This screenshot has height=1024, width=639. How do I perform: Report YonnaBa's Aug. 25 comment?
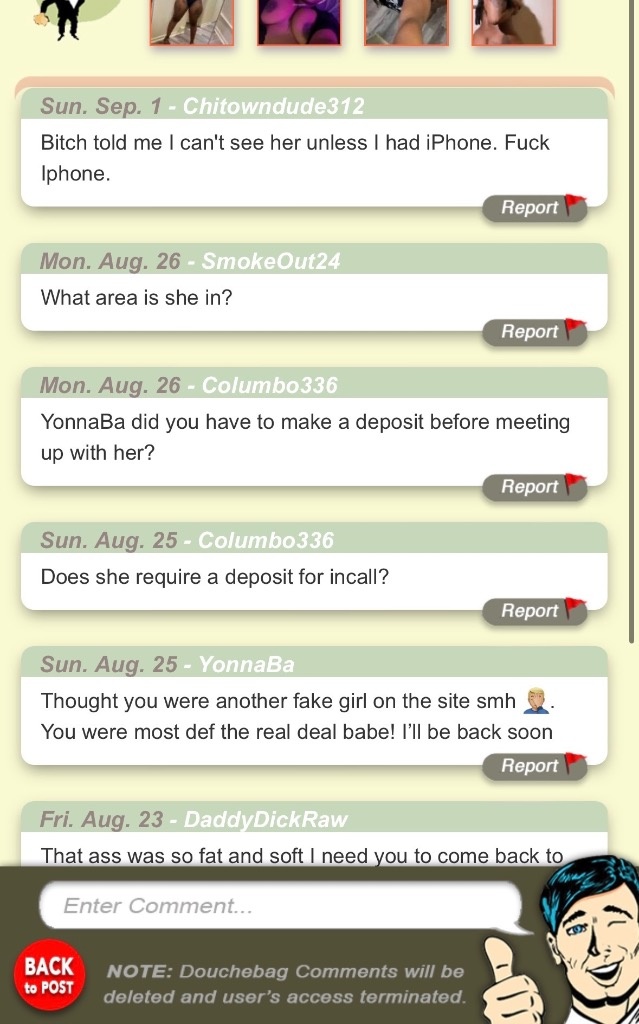(x=534, y=766)
